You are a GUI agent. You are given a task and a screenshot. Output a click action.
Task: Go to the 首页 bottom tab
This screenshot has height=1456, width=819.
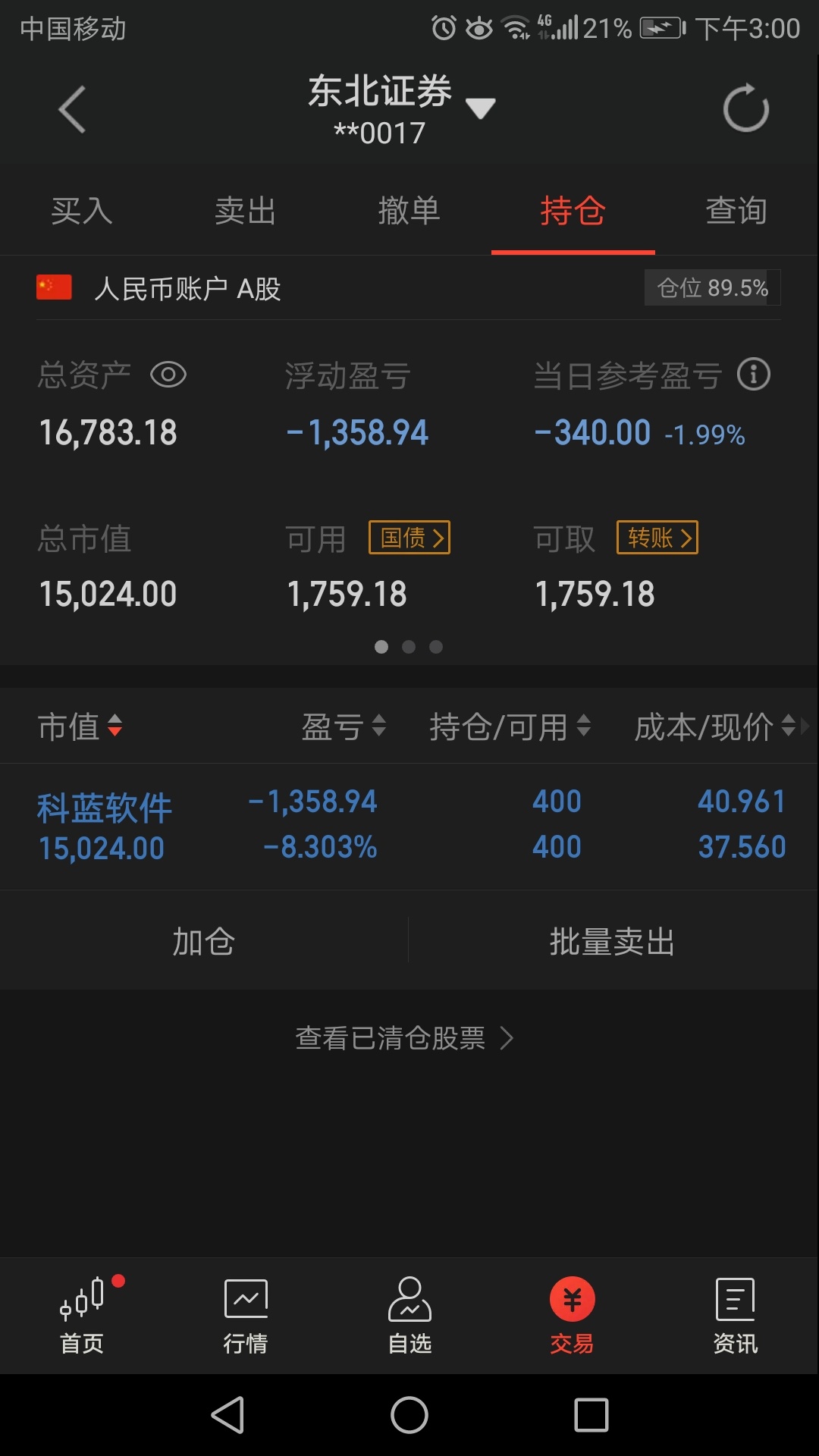[x=82, y=1316]
